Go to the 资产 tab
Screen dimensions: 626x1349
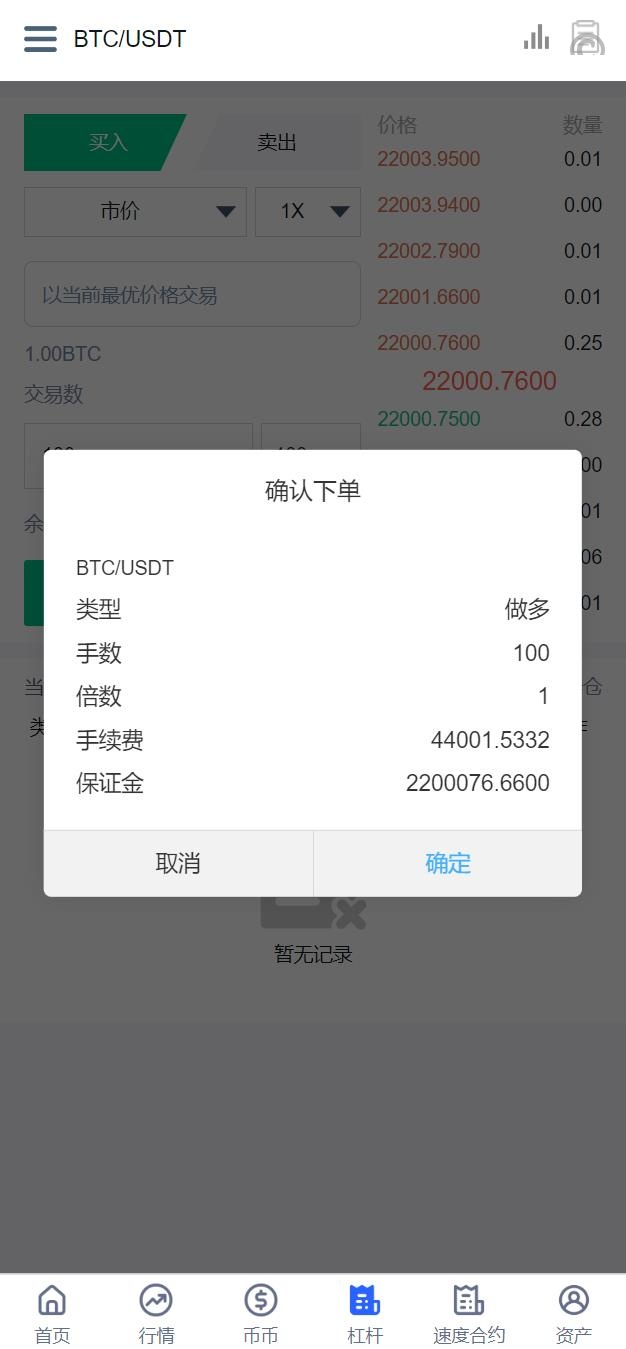(574, 1313)
